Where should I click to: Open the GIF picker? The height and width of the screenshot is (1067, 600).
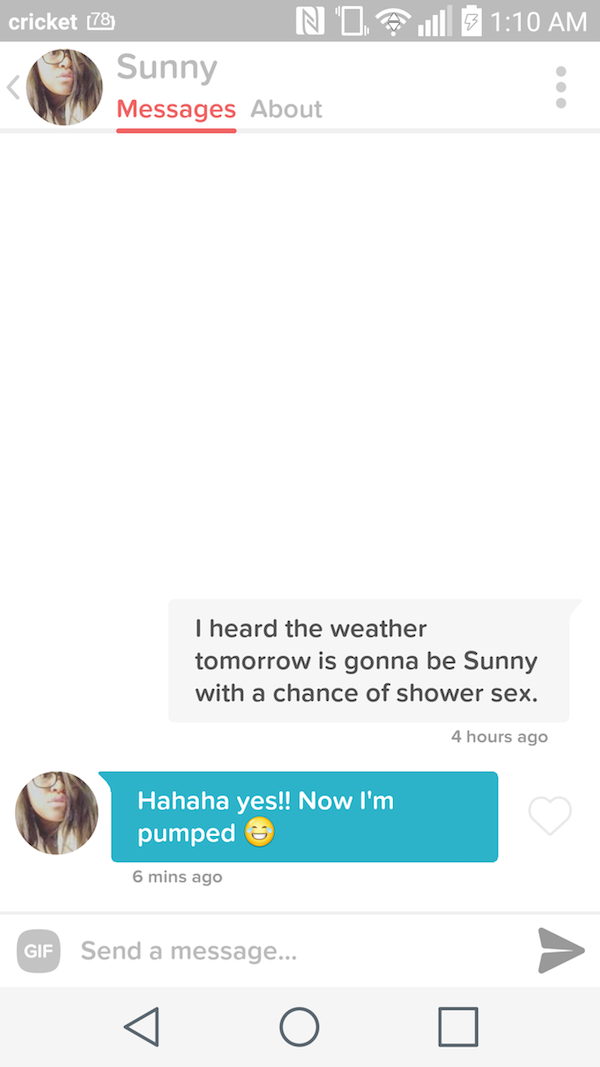pyautogui.click(x=38, y=951)
